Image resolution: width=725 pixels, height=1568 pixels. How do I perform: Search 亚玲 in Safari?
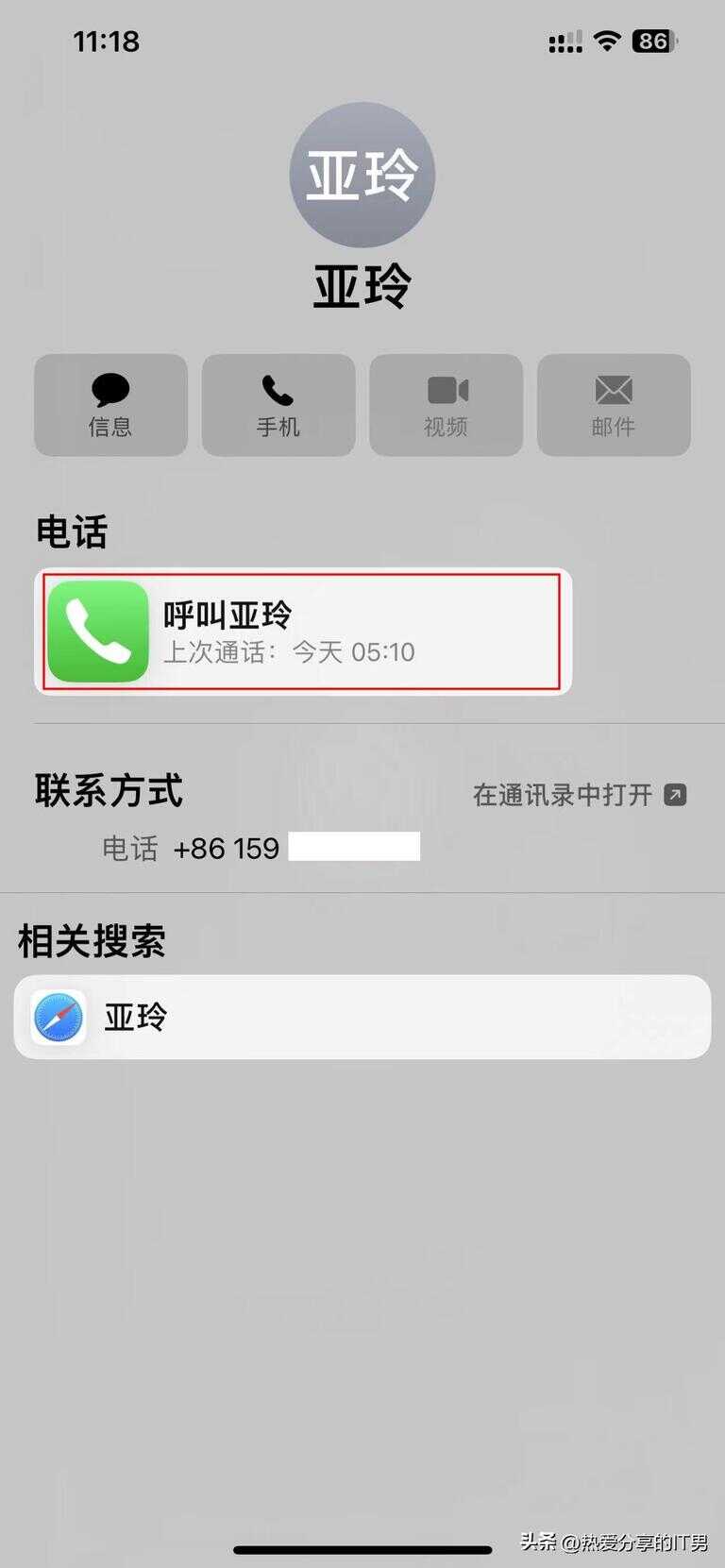[362, 1017]
